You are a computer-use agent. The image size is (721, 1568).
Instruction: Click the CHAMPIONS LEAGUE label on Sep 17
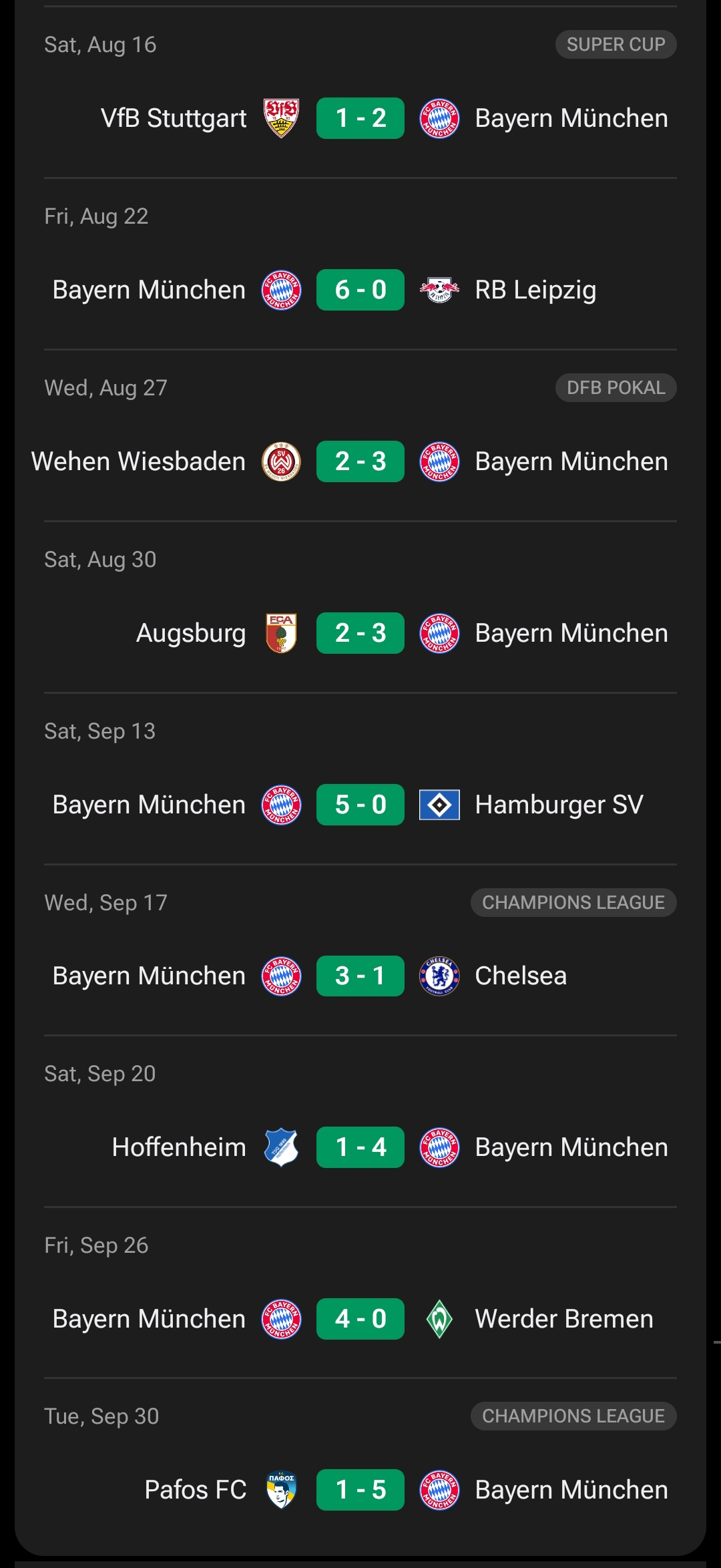(573, 902)
